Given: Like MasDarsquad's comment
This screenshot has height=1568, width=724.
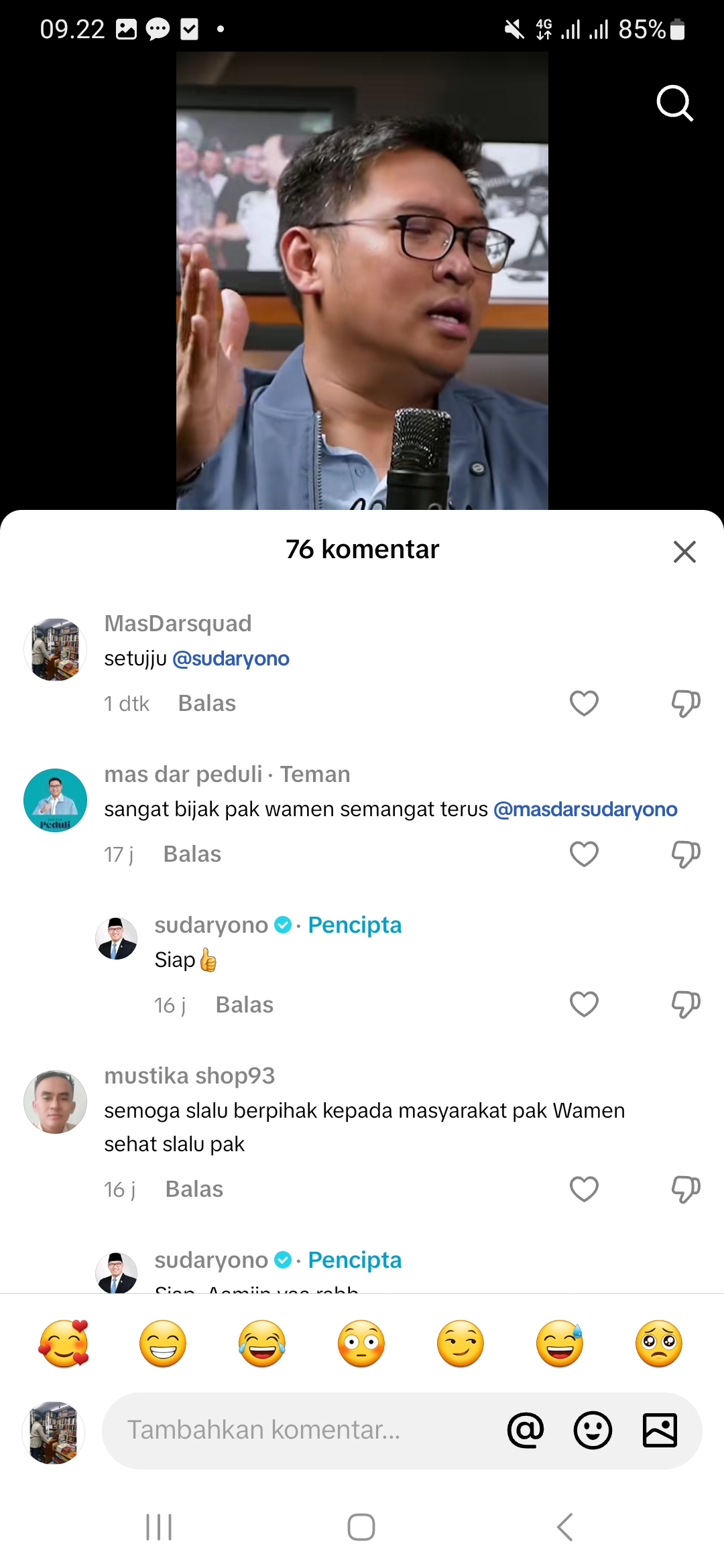Looking at the screenshot, I should point(584,703).
